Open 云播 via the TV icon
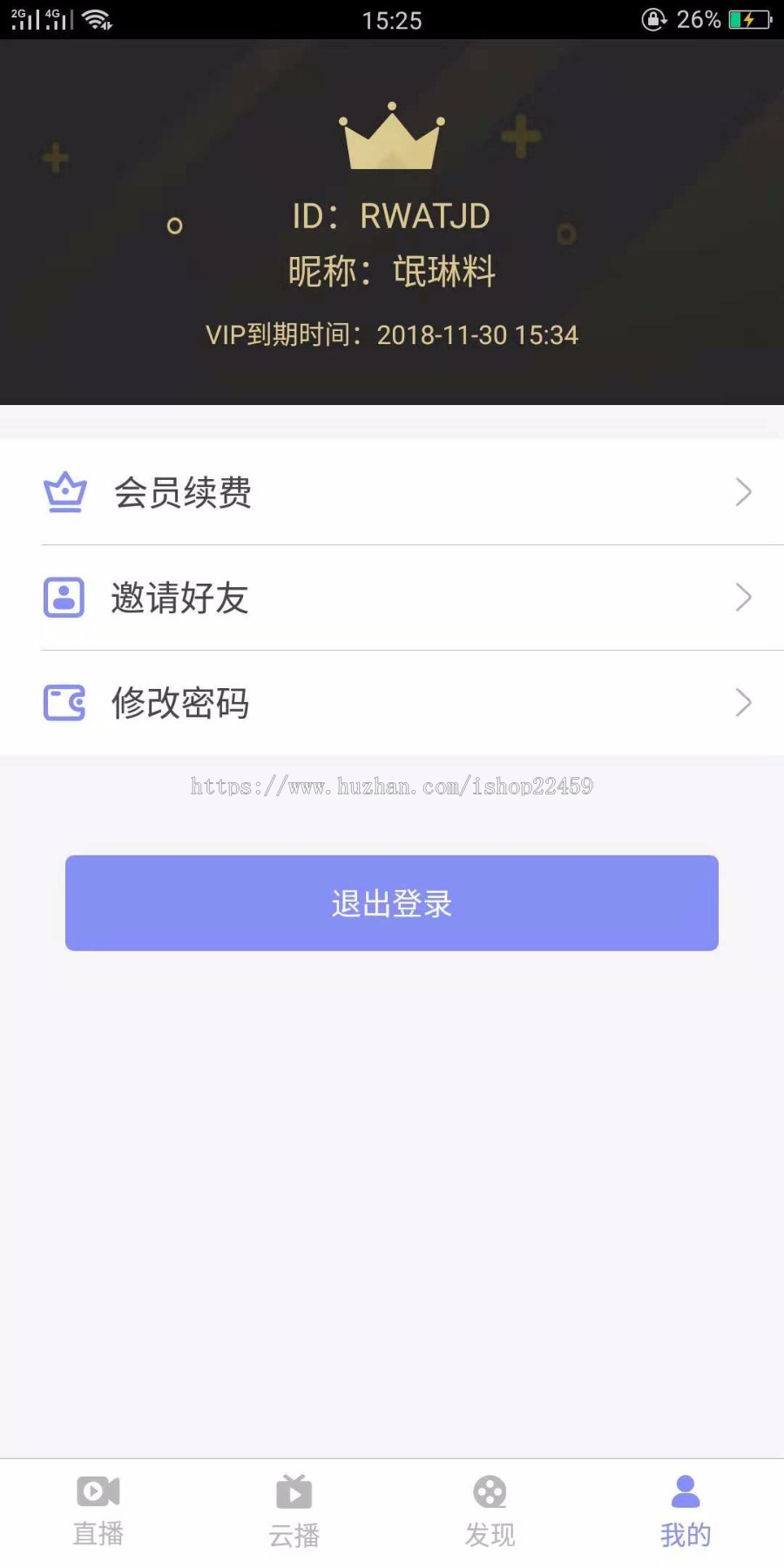This screenshot has width=784, height=1568. click(x=294, y=1491)
